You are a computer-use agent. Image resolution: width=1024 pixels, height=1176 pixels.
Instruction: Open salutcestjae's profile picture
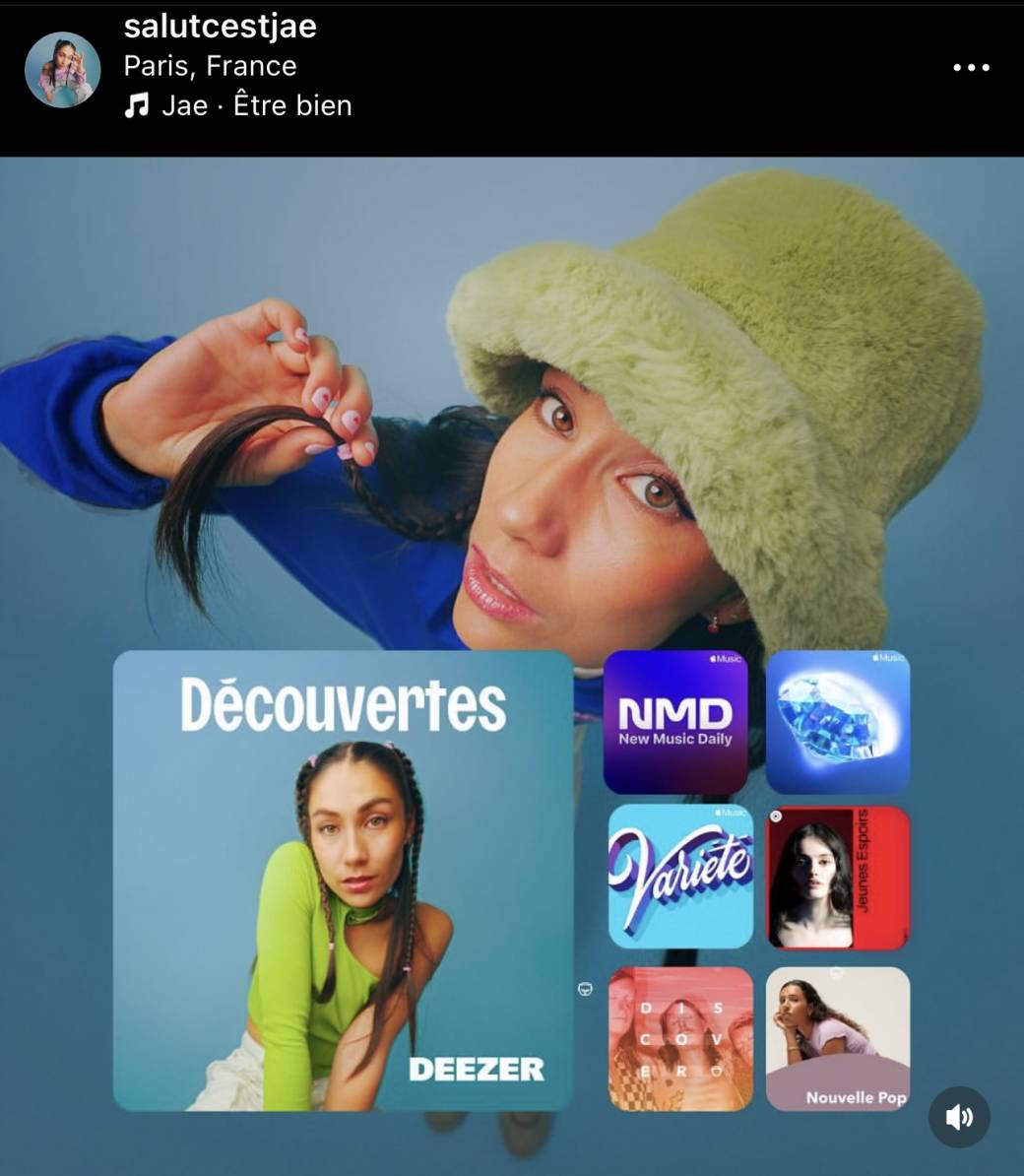point(63,69)
